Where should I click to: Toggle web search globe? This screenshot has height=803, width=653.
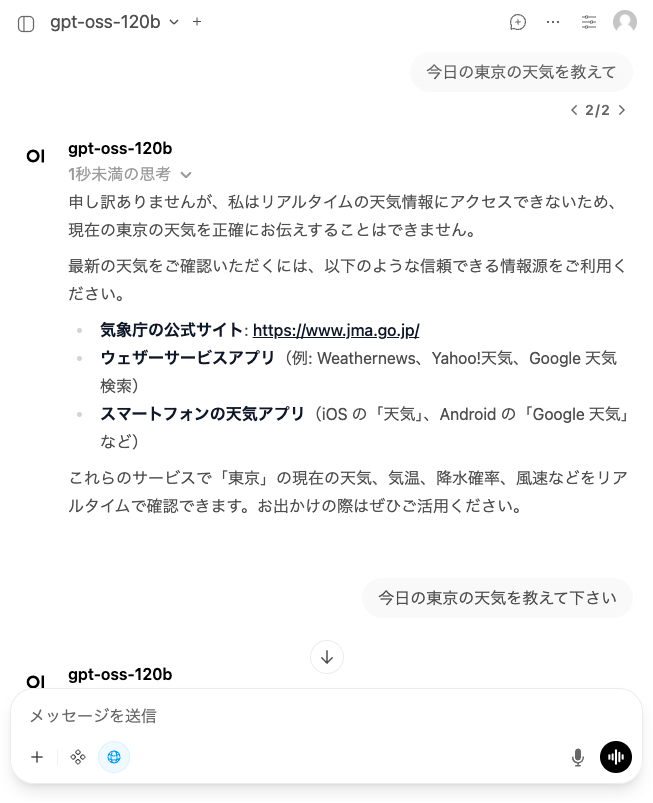coord(114,757)
